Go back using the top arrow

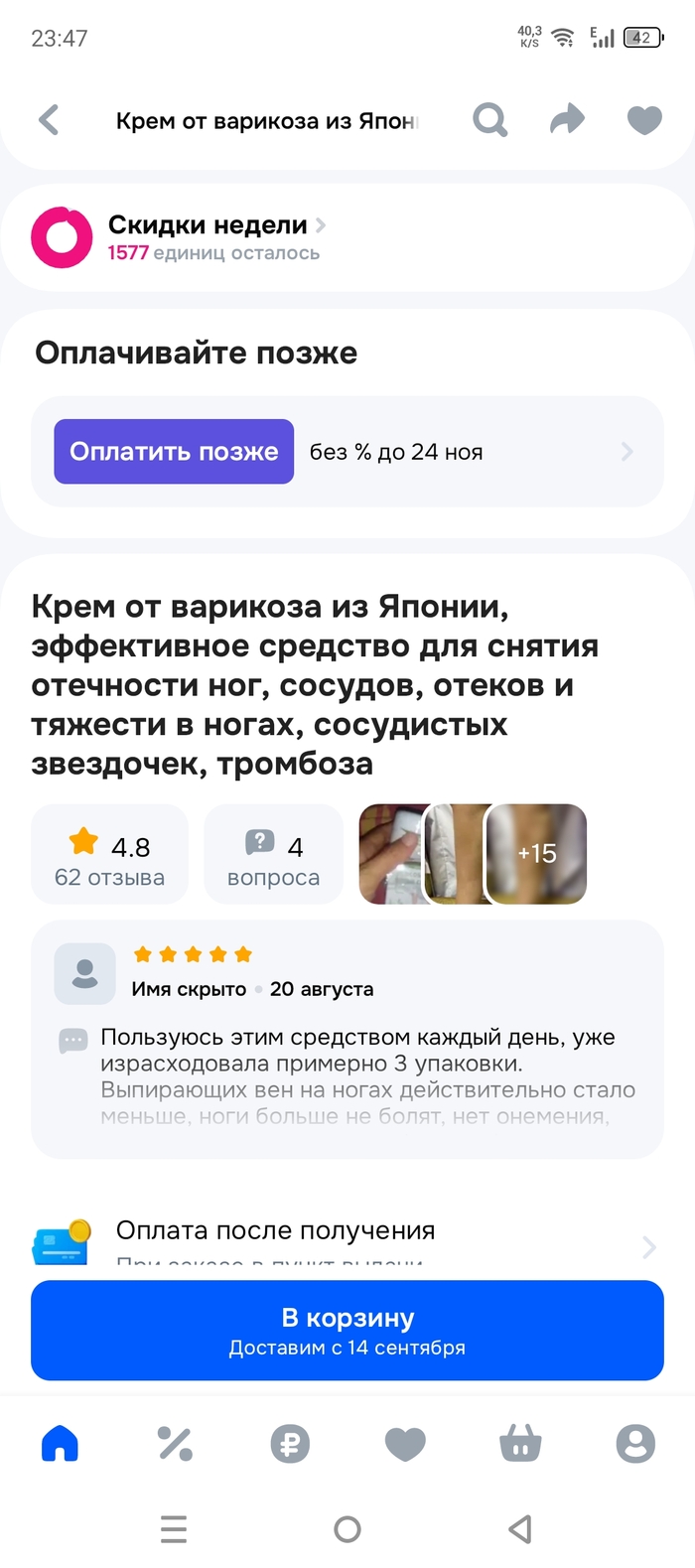pos(49,120)
